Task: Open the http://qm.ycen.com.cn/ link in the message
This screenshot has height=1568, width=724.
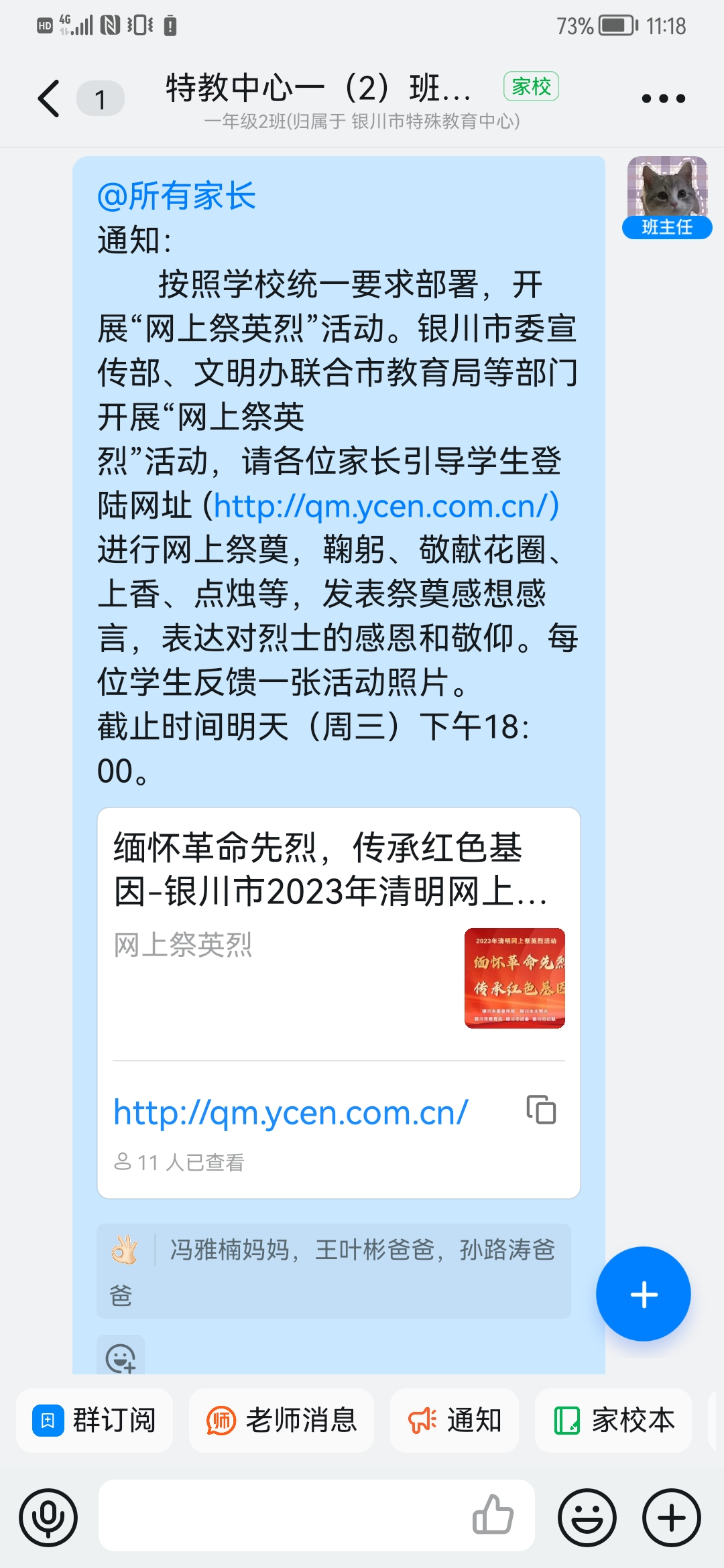Action: coord(386,506)
